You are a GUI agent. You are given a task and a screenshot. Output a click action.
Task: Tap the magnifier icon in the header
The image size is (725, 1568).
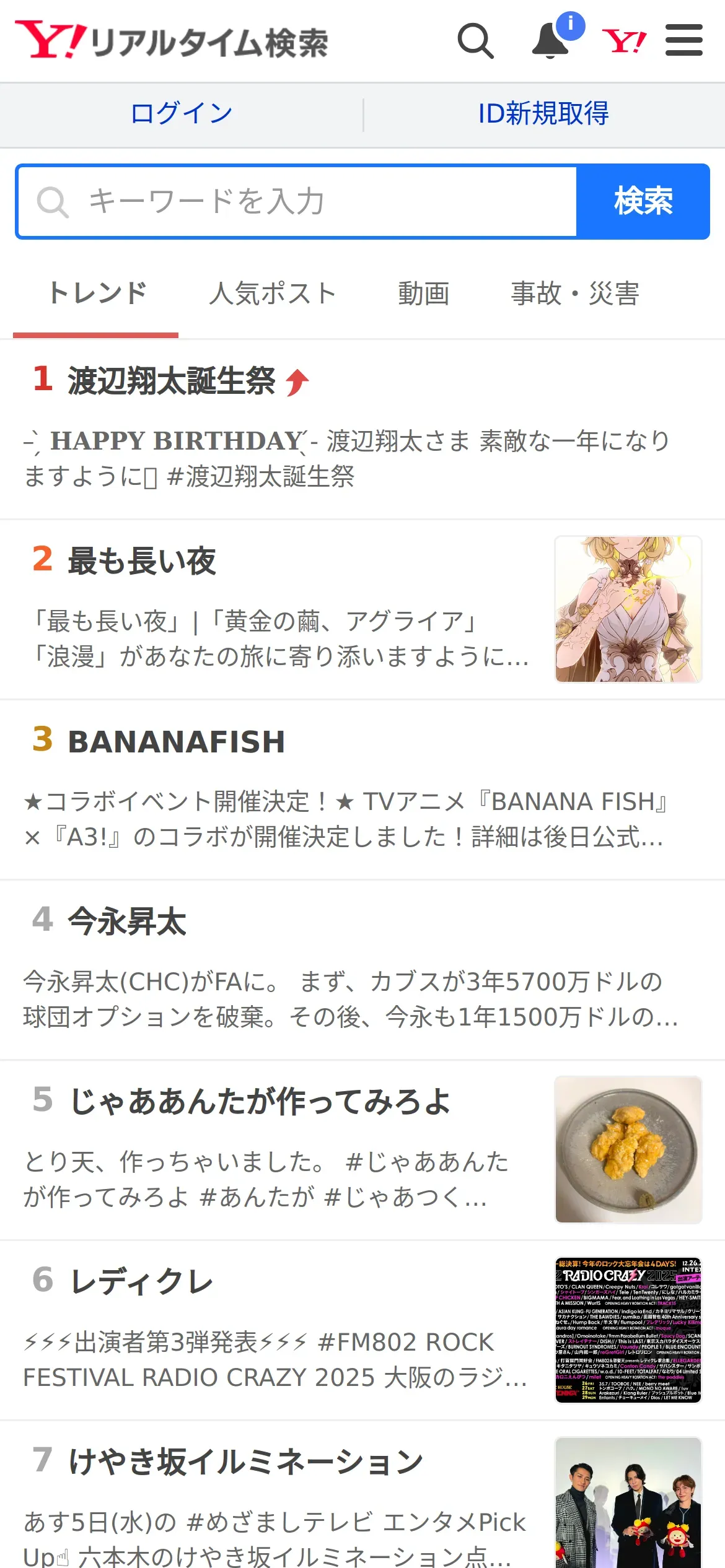475,41
